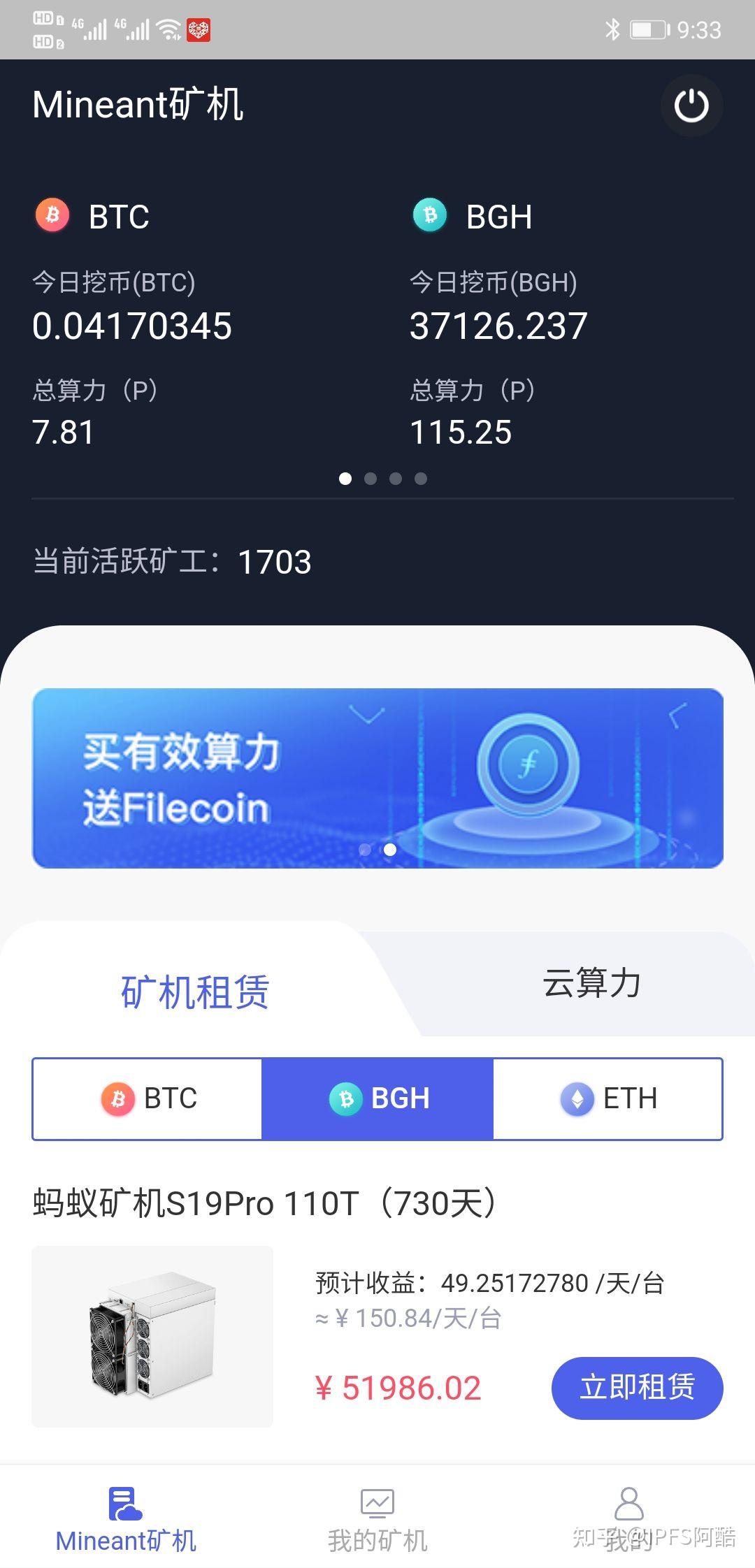Open the profile page via the person icon

pos(628,1502)
